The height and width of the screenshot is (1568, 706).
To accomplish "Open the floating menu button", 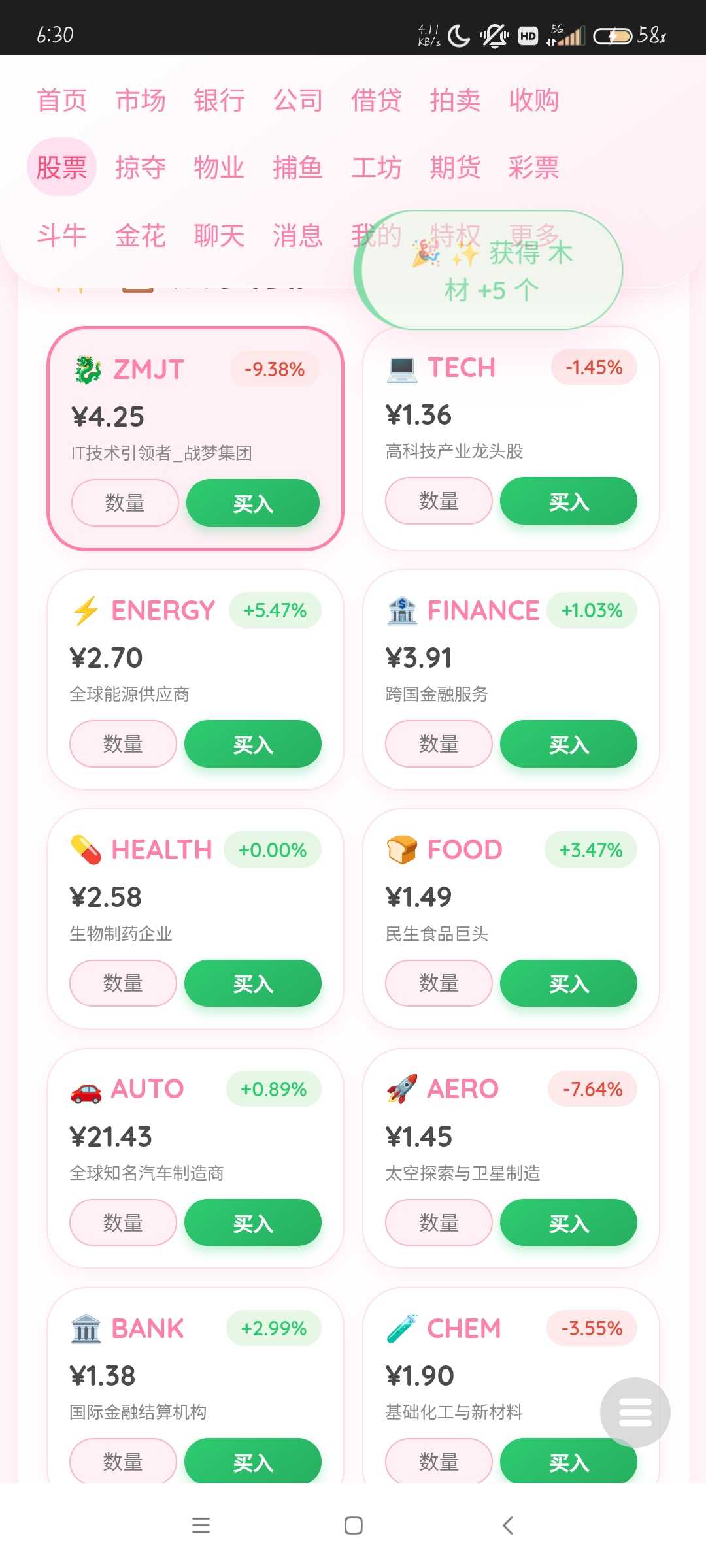I will pos(635,1412).
